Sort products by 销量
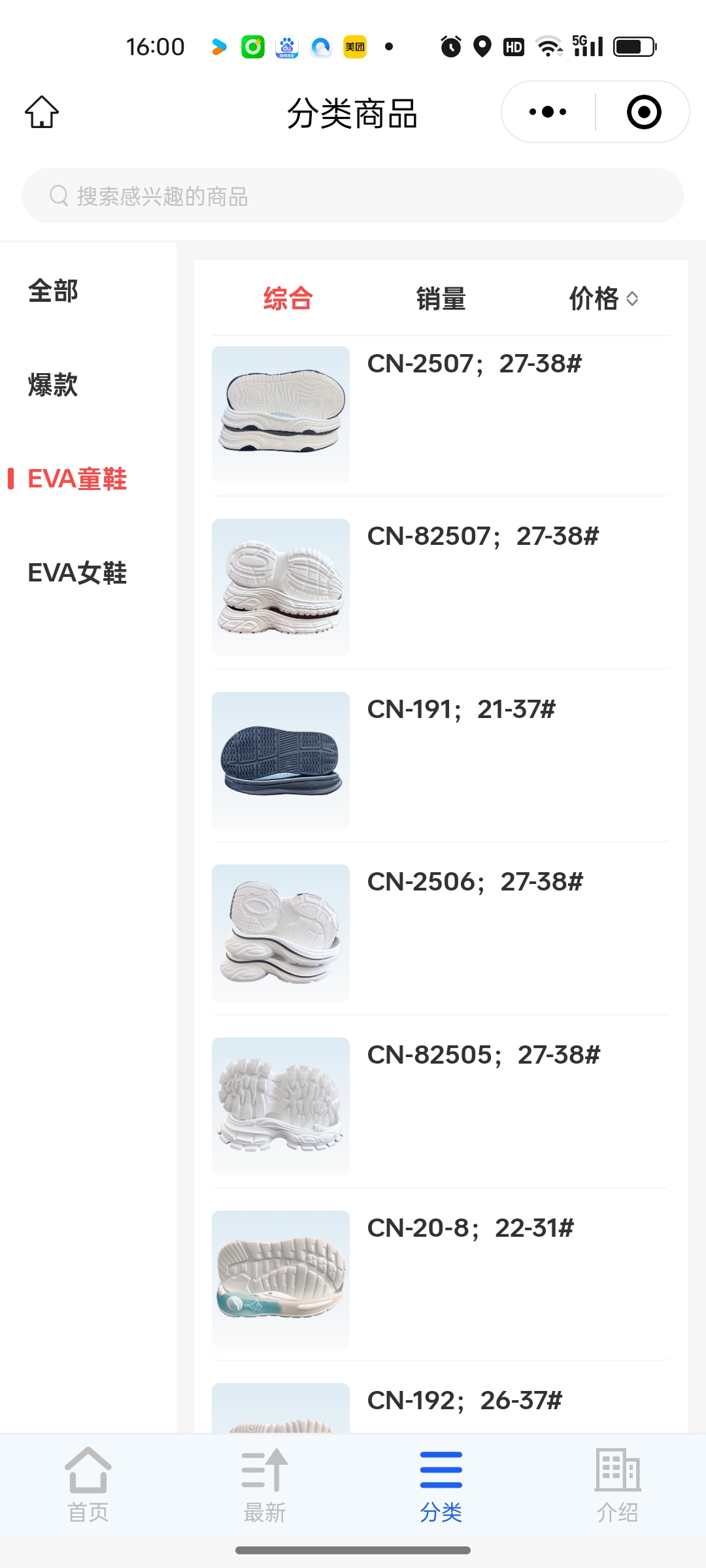The image size is (706, 1568). [441, 299]
